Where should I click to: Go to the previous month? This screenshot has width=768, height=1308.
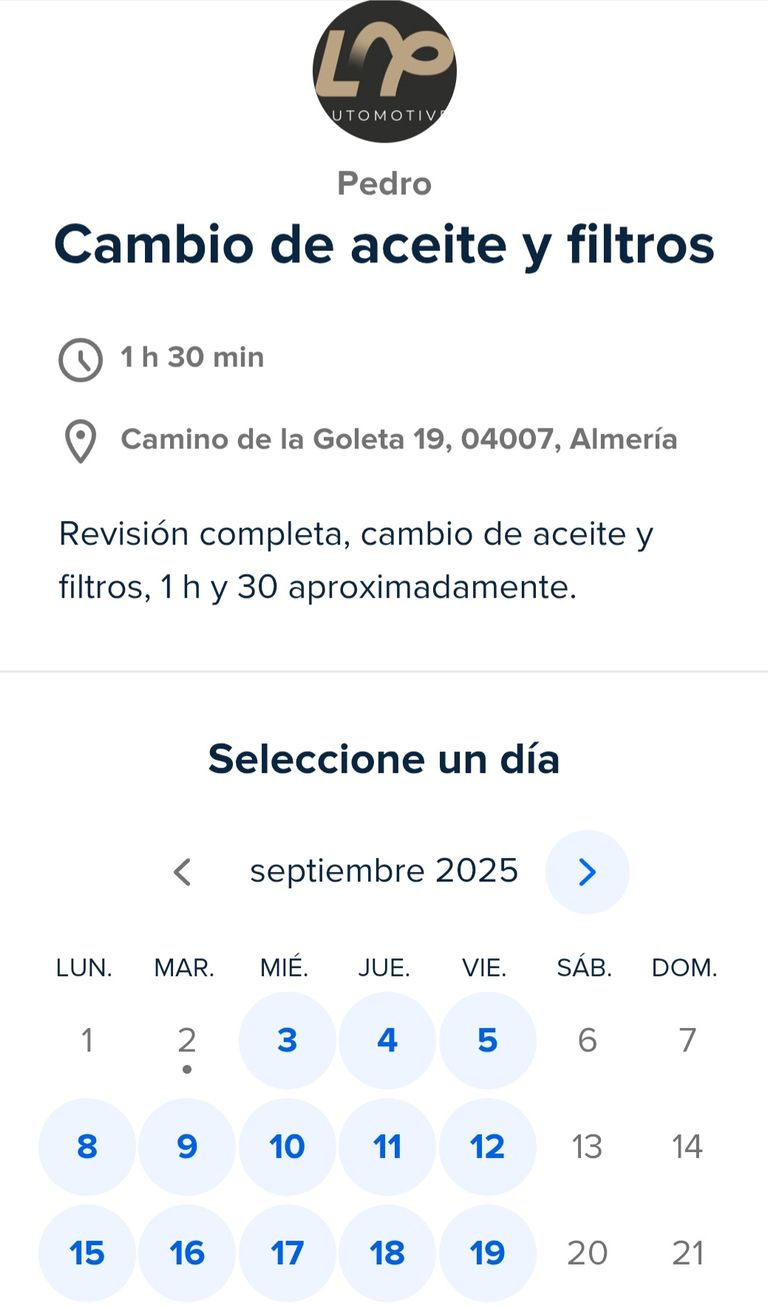pos(182,872)
